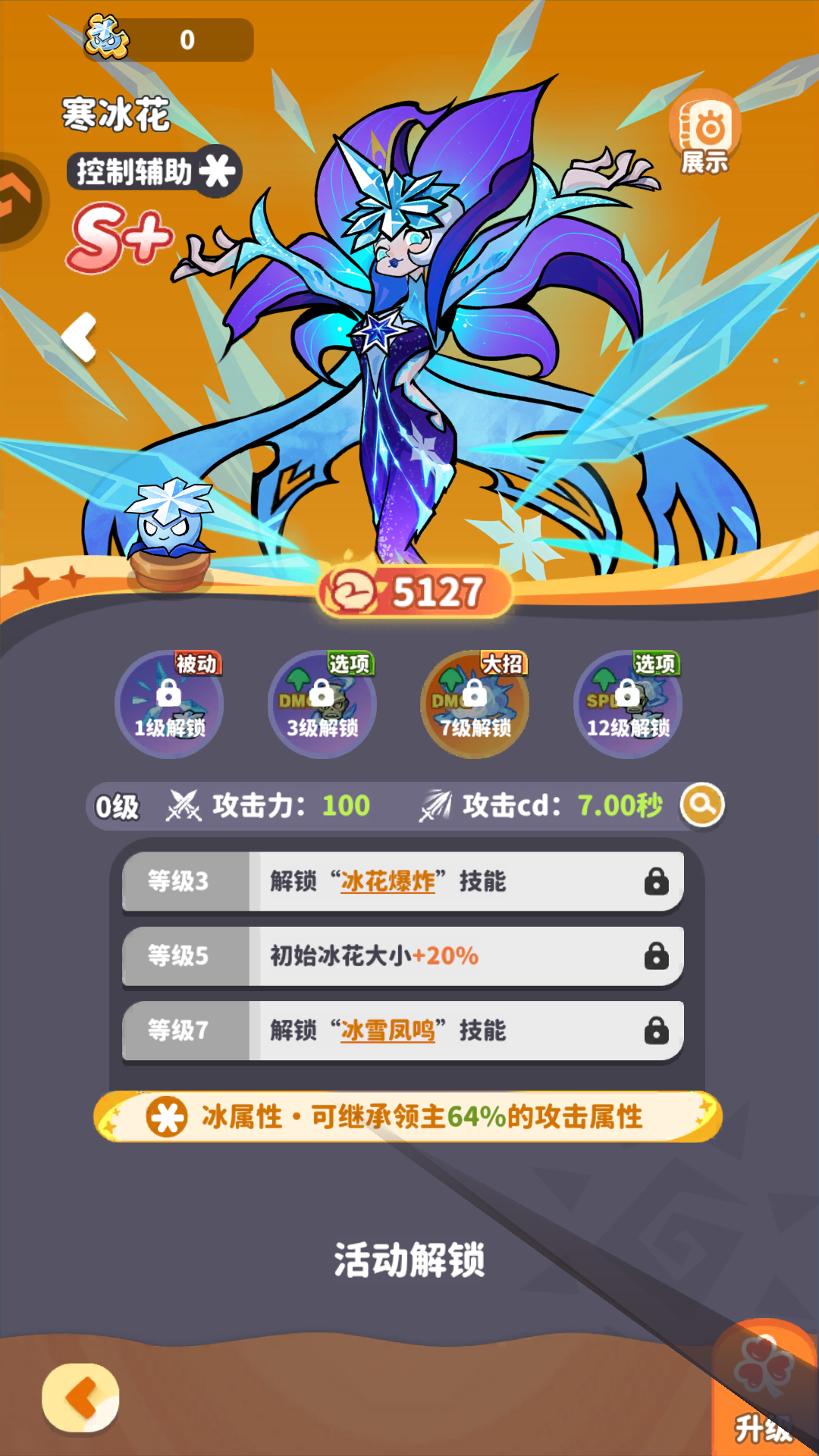View the 大招 skill unlocked at level 7

(x=475, y=704)
